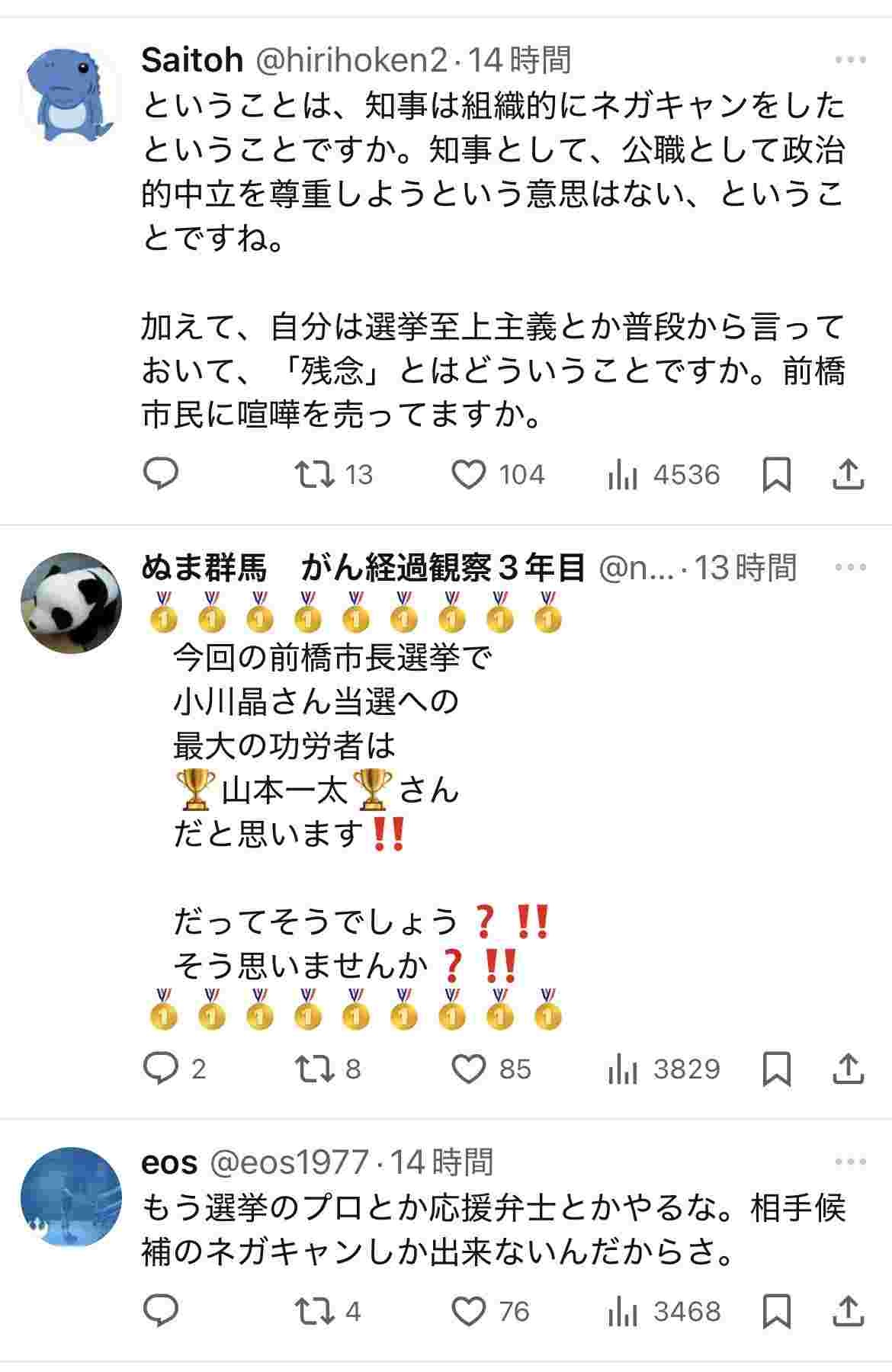
Task: Open the overflow menu on eos's post
Action: pyautogui.click(x=850, y=1162)
